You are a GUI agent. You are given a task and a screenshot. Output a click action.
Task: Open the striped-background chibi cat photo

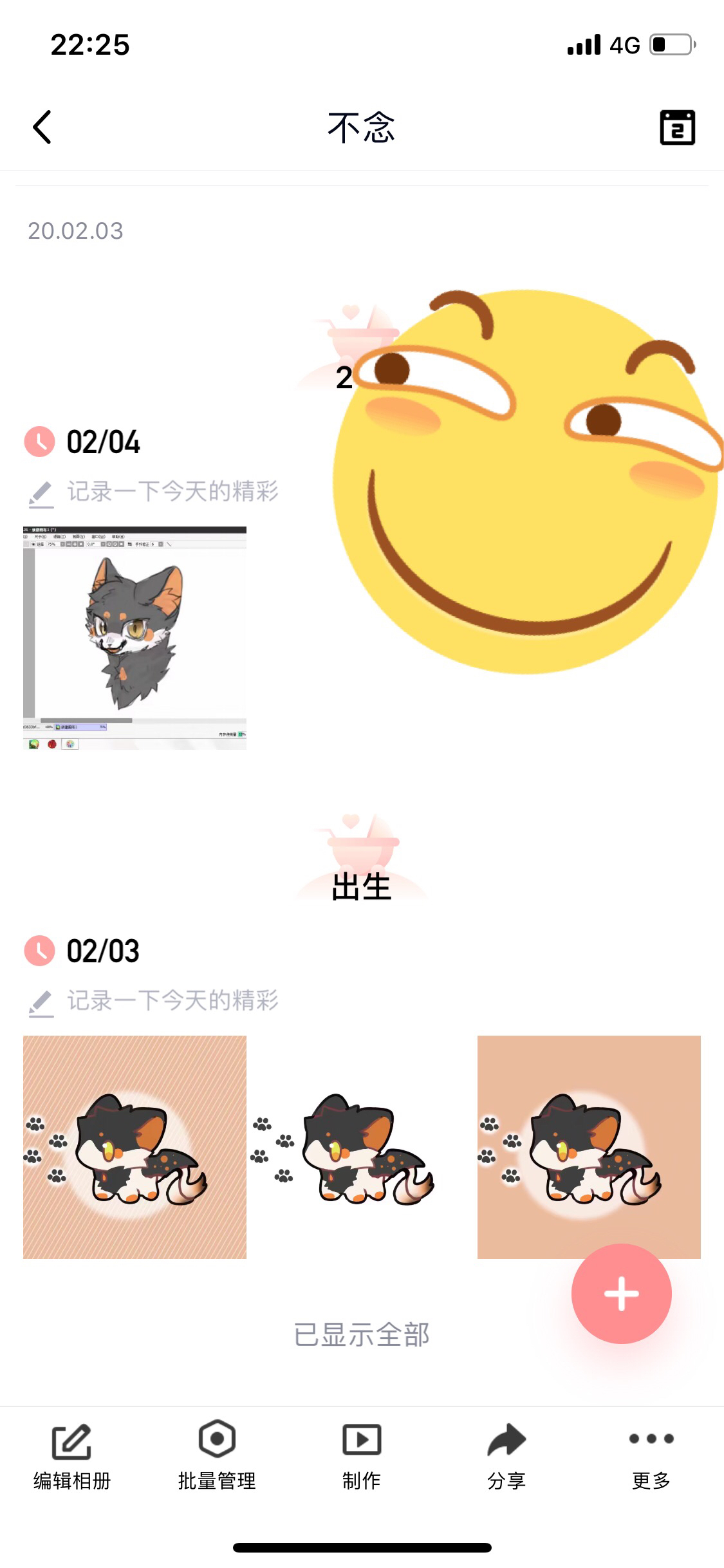pyautogui.click(x=135, y=1147)
